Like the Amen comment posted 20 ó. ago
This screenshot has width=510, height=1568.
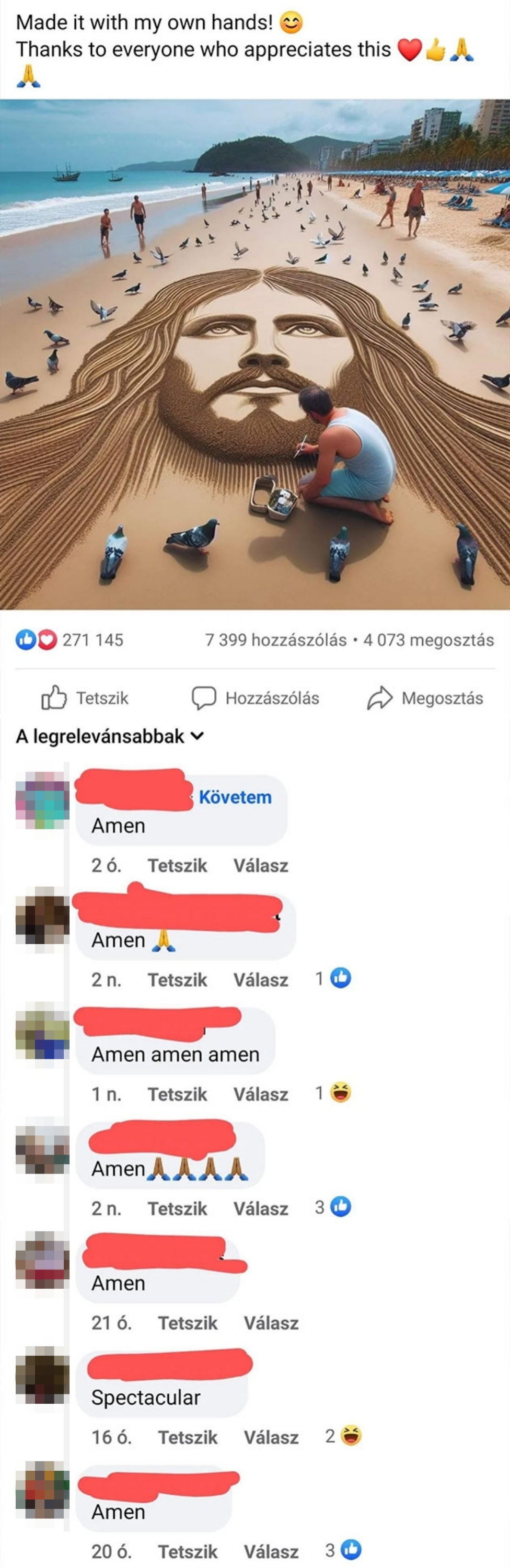point(188,1552)
